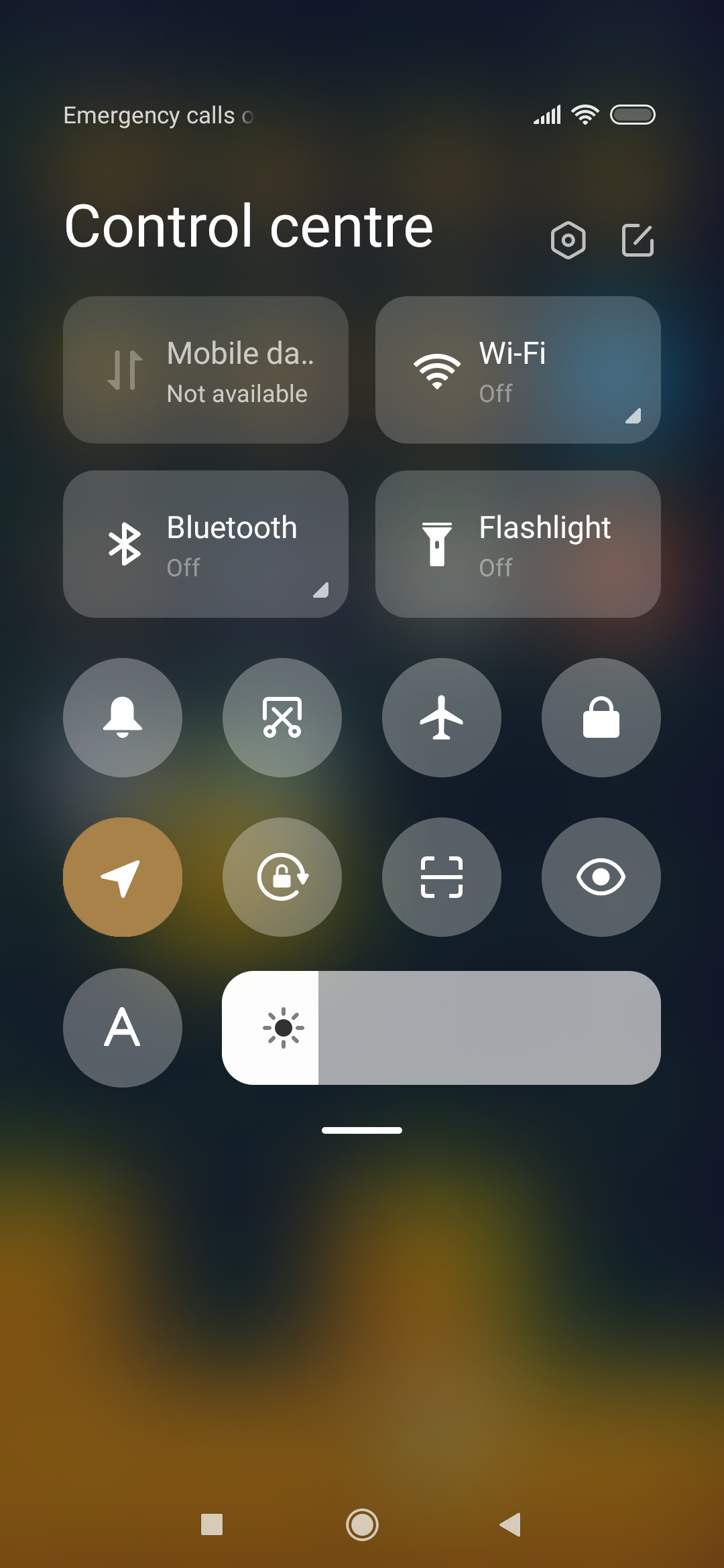
Task: Tap the Mobile data tile
Action: [x=206, y=370]
